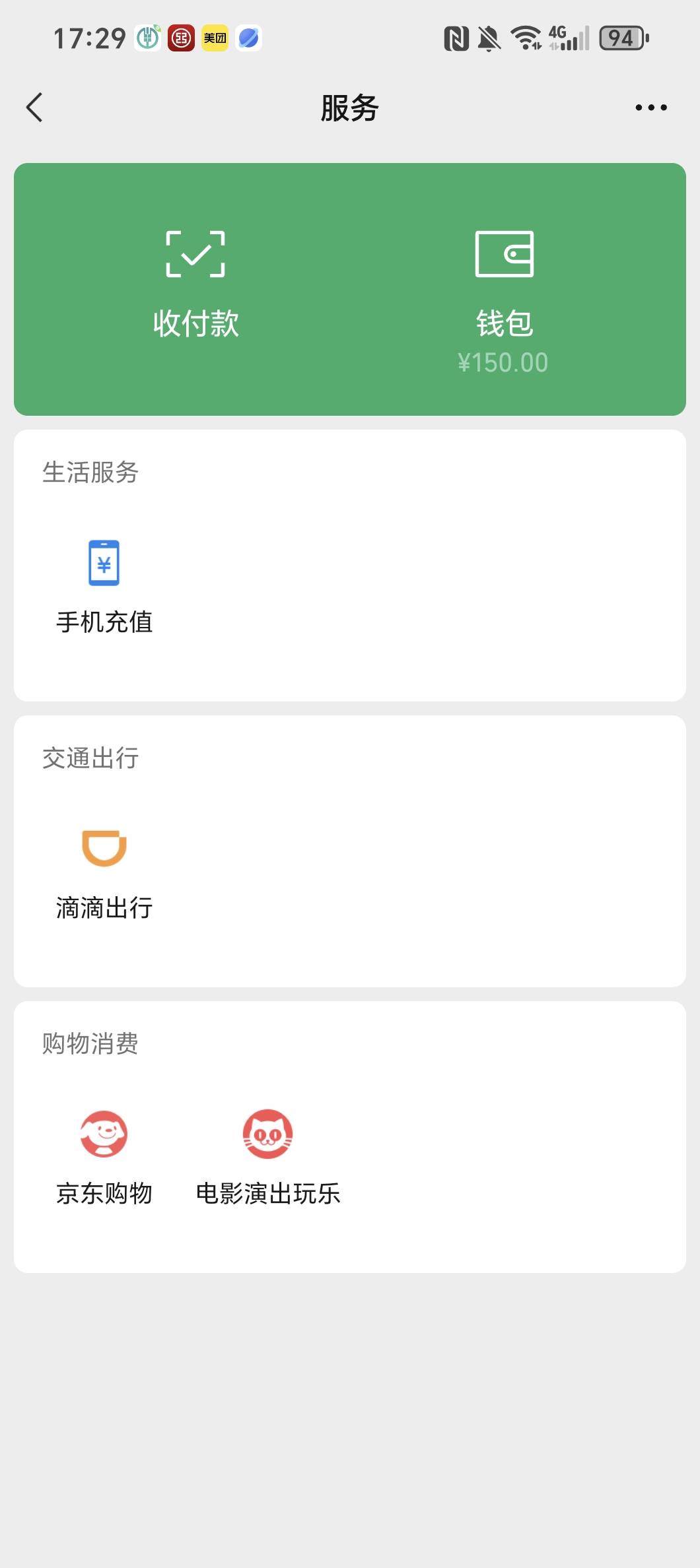Open 收付款 to pay or receive money
Screen dimensions: 700x1568
pos(195,286)
